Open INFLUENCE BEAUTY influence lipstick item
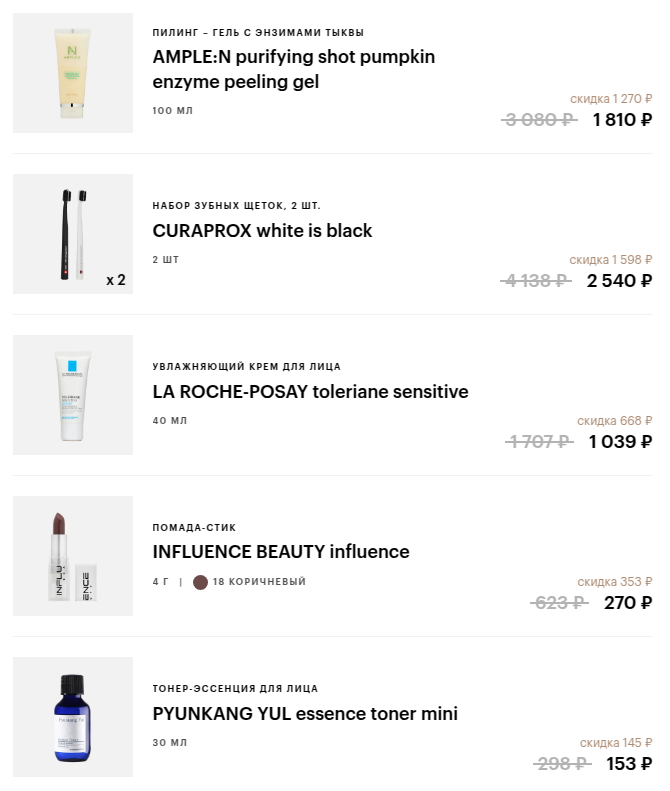670x791 pixels. (281, 552)
